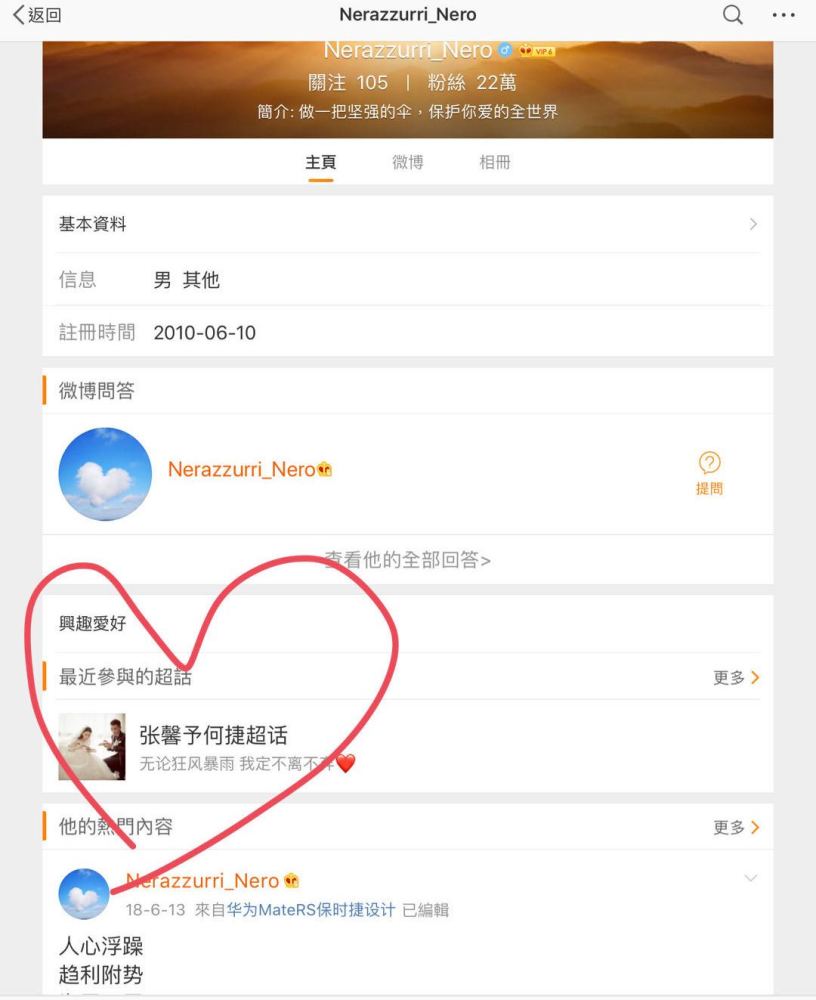Image resolution: width=816 pixels, height=1000 pixels.
Task: Open the search icon in the top bar
Action: pyautogui.click(x=731, y=15)
